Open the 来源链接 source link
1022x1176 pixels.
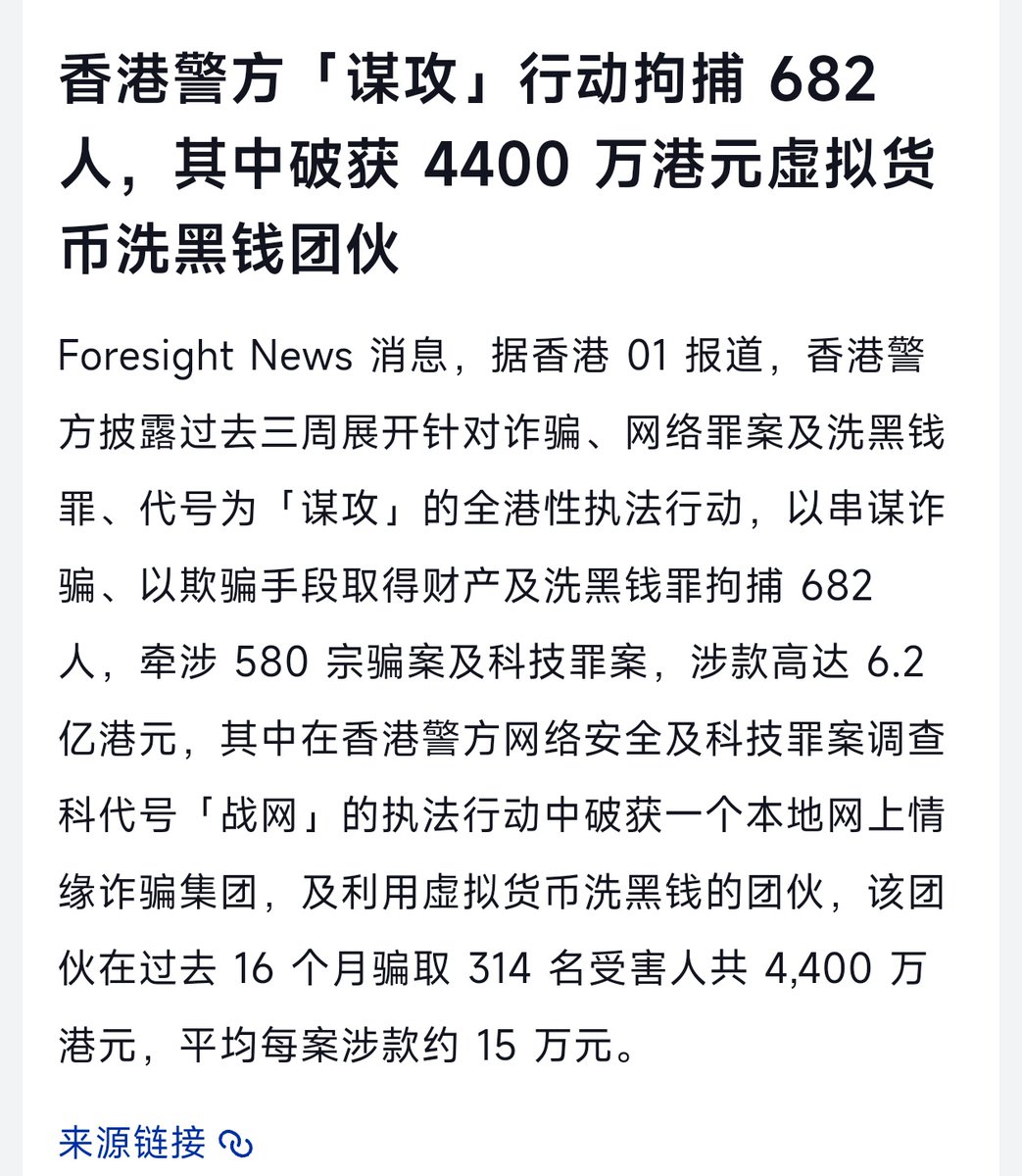point(154,1143)
